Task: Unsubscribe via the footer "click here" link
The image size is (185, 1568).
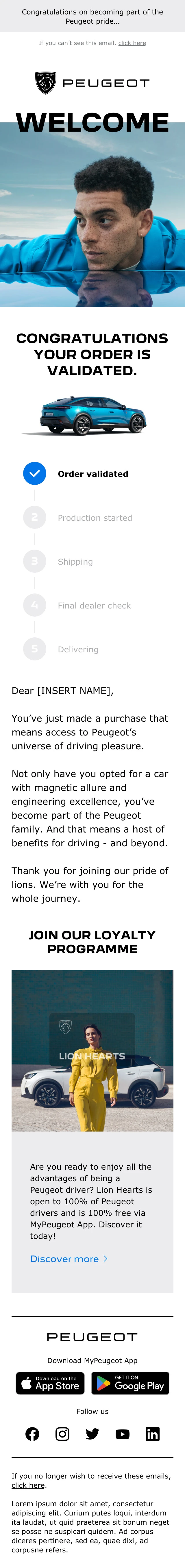Action: pos(28,1485)
